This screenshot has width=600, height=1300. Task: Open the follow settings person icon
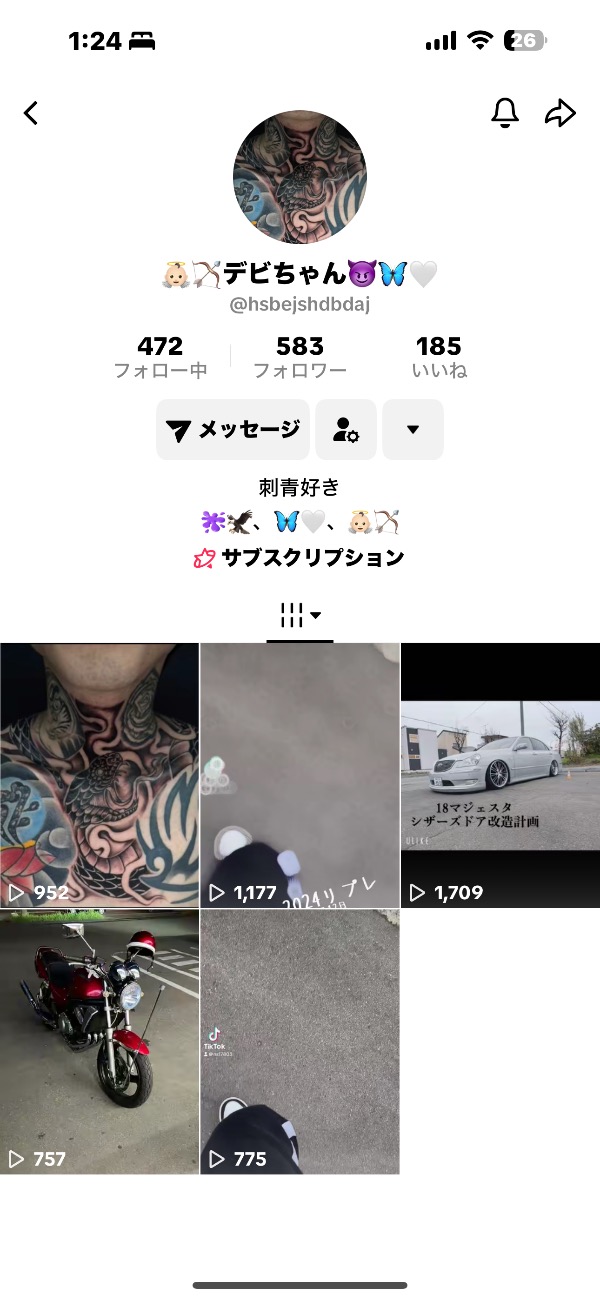pos(346,430)
